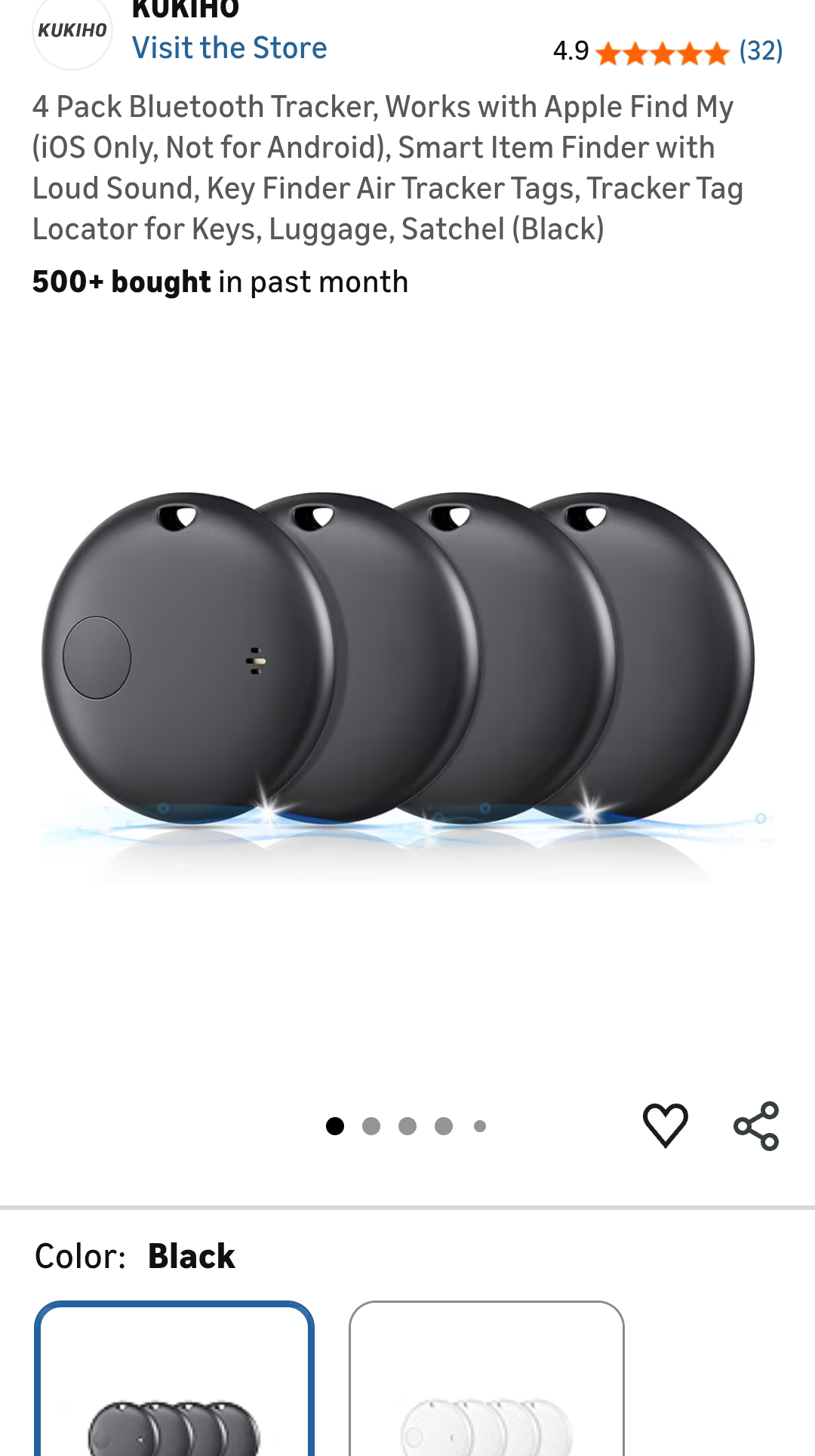Show the fifth image using its dot
Image resolution: width=815 pixels, height=1456 pixels.
pyautogui.click(x=480, y=1126)
